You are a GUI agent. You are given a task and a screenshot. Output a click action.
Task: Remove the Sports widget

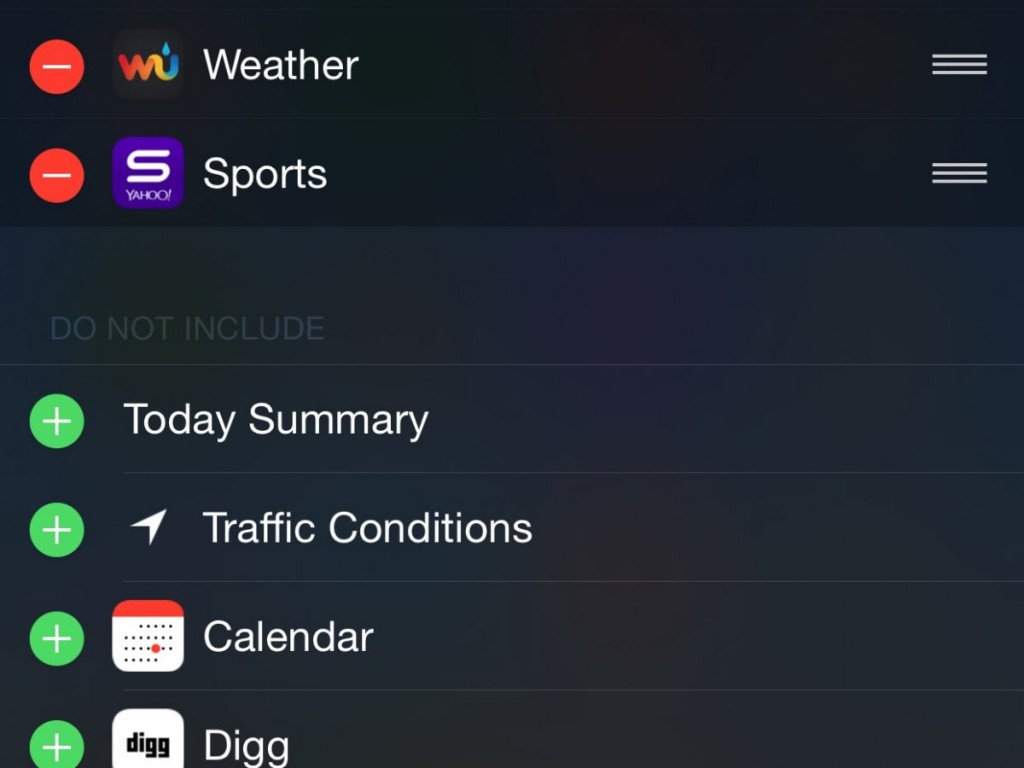(x=57, y=175)
